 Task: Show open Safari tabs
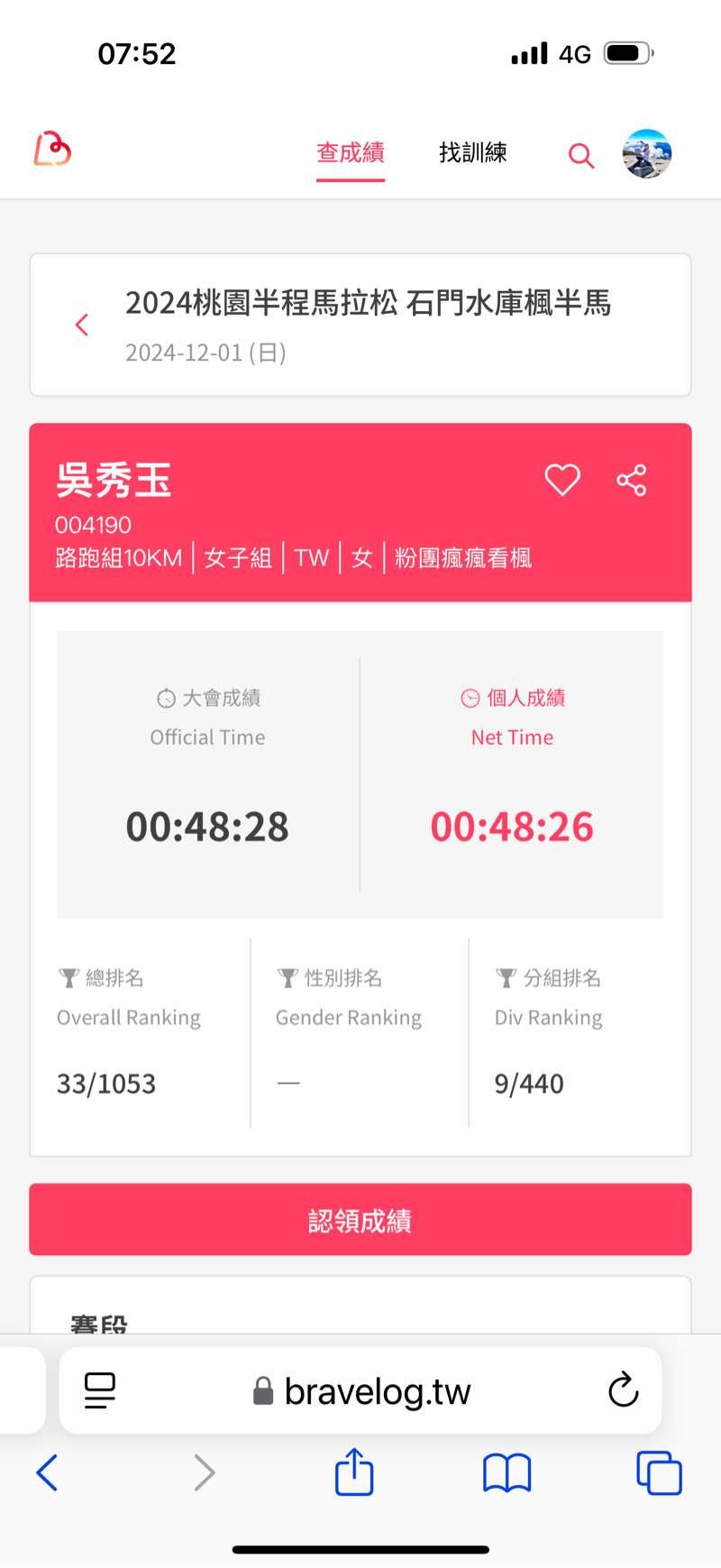pyautogui.click(x=659, y=1472)
